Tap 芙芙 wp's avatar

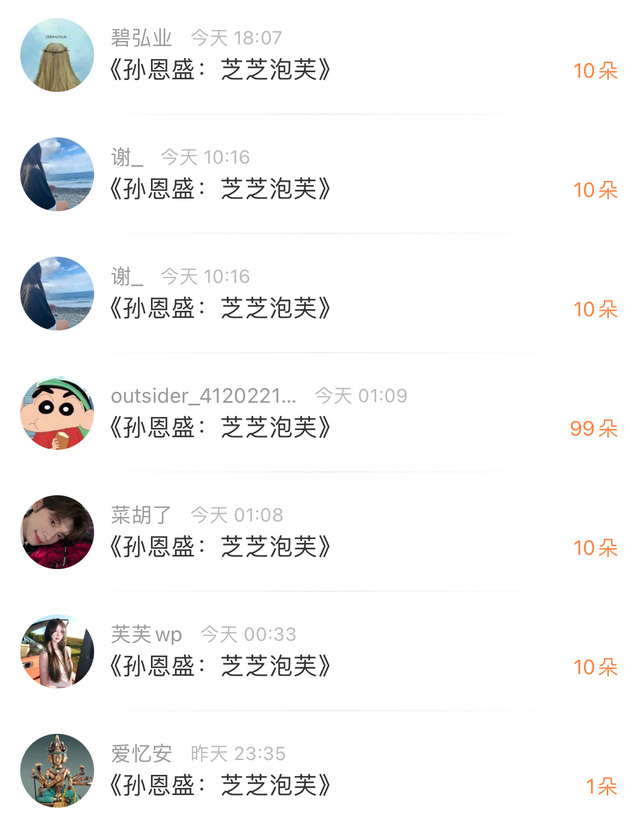57,651
